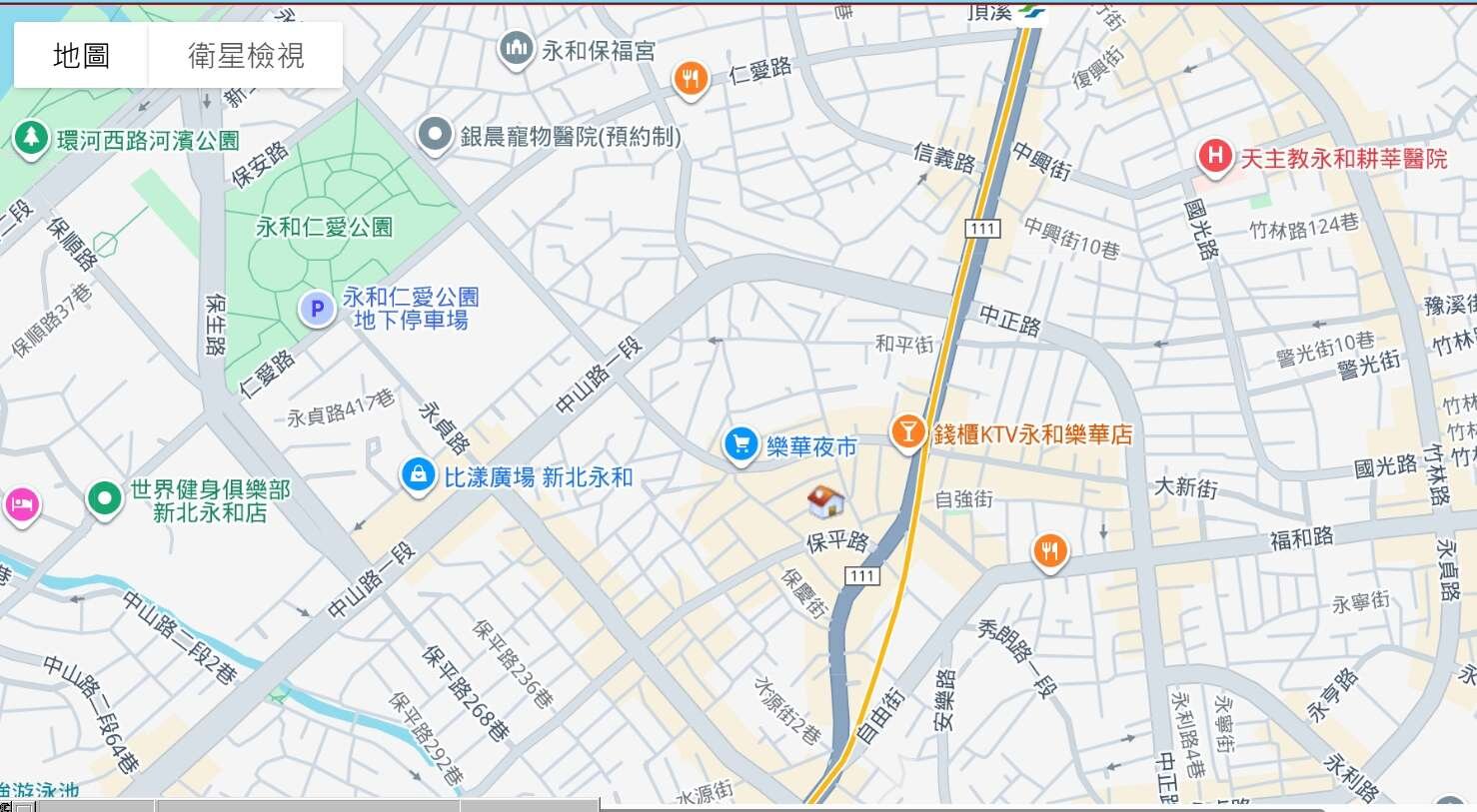Select the restaurant marker near 福和路

[1049, 549]
